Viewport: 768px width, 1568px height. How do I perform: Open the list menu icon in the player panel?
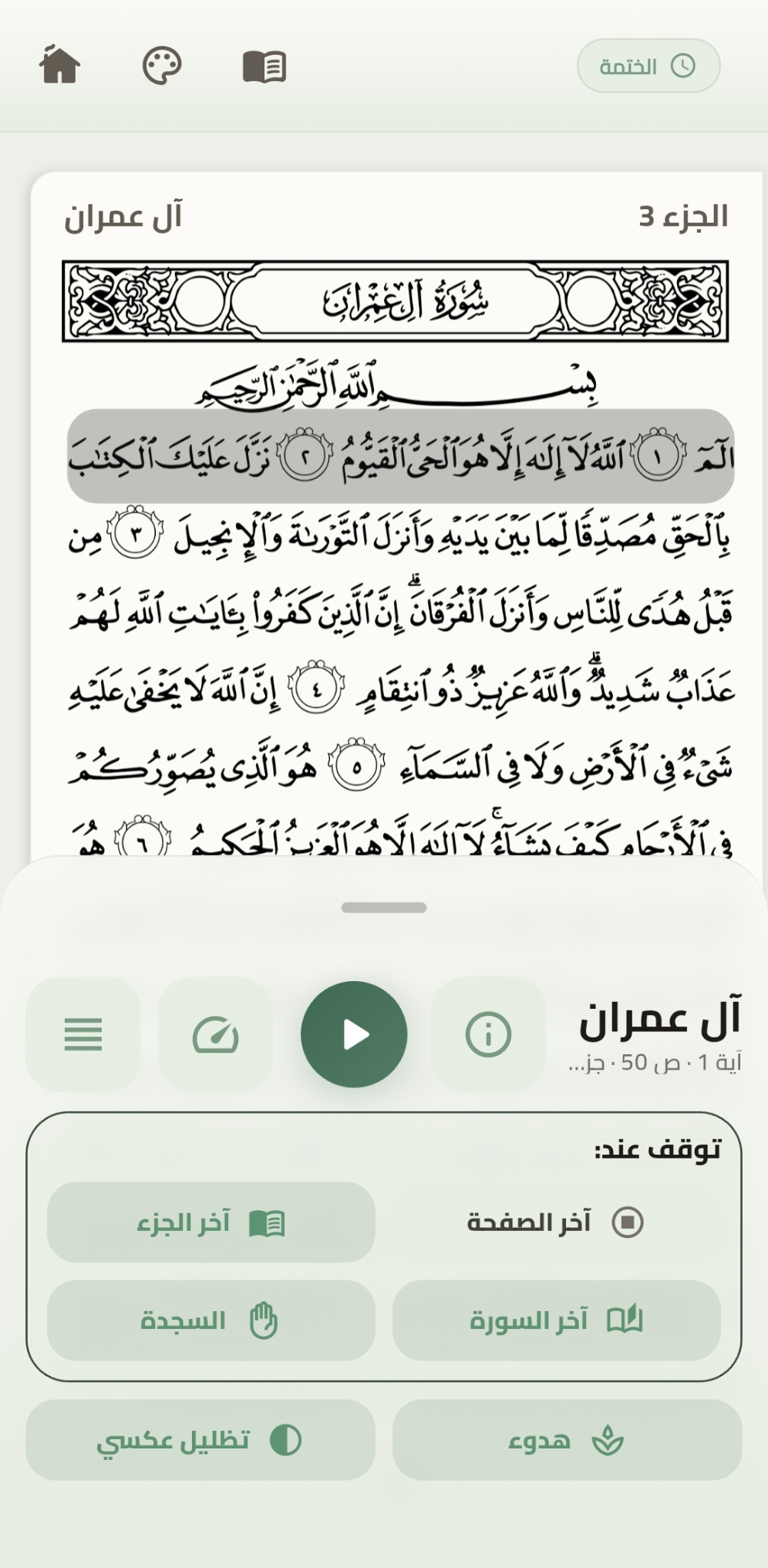[x=84, y=1035]
